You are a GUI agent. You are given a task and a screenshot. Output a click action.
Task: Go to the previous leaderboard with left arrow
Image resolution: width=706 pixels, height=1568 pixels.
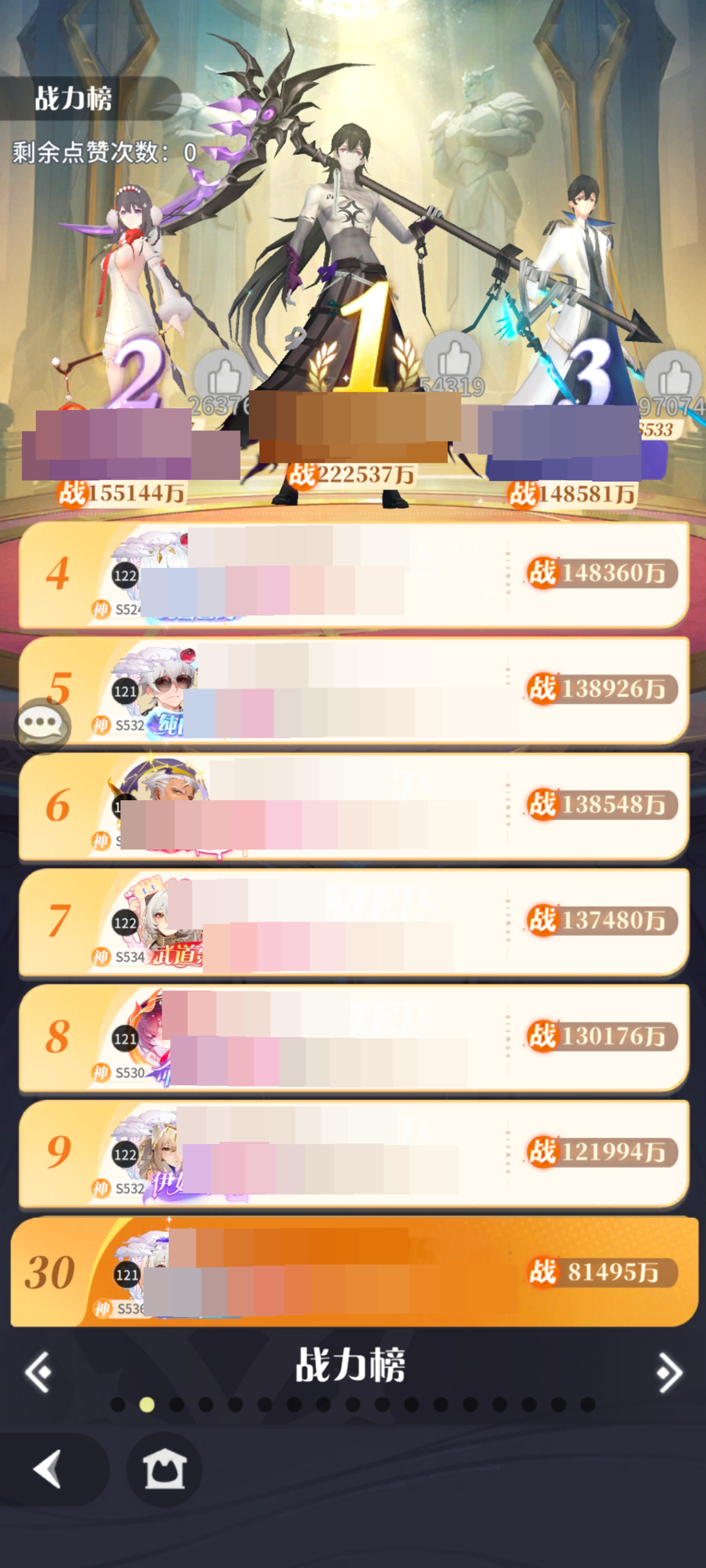pyautogui.click(x=38, y=1372)
